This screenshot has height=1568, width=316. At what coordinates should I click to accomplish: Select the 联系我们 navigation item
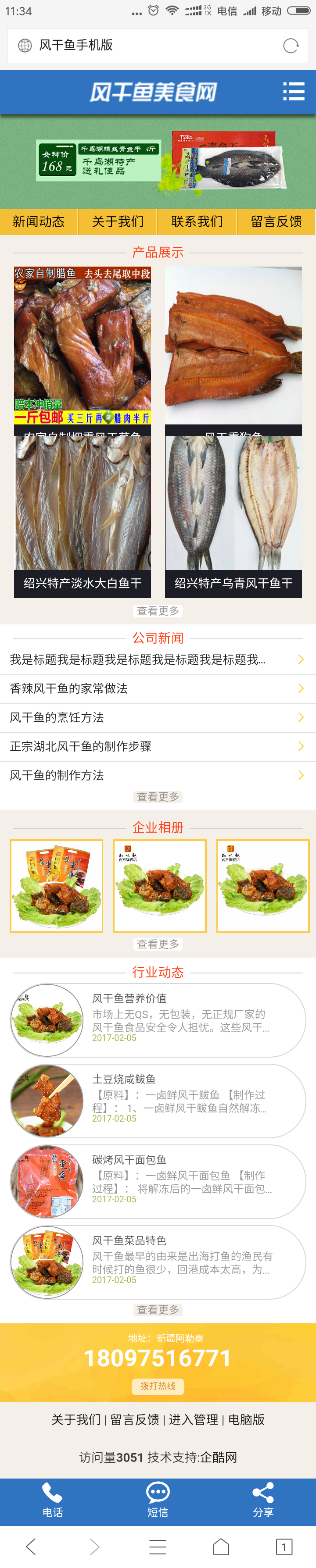(x=197, y=221)
